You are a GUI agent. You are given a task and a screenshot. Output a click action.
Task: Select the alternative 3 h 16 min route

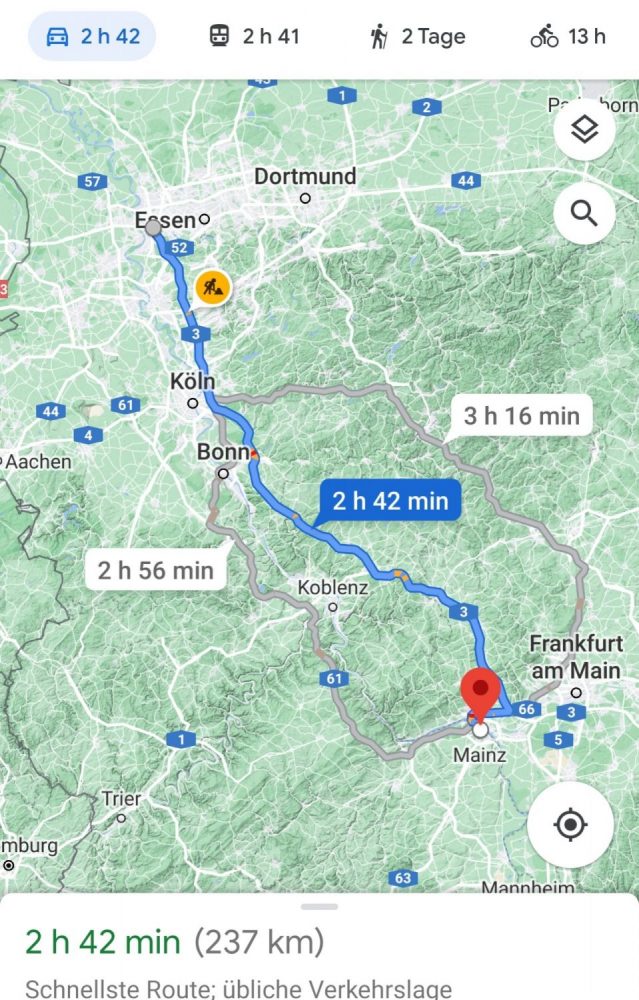tap(521, 415)
